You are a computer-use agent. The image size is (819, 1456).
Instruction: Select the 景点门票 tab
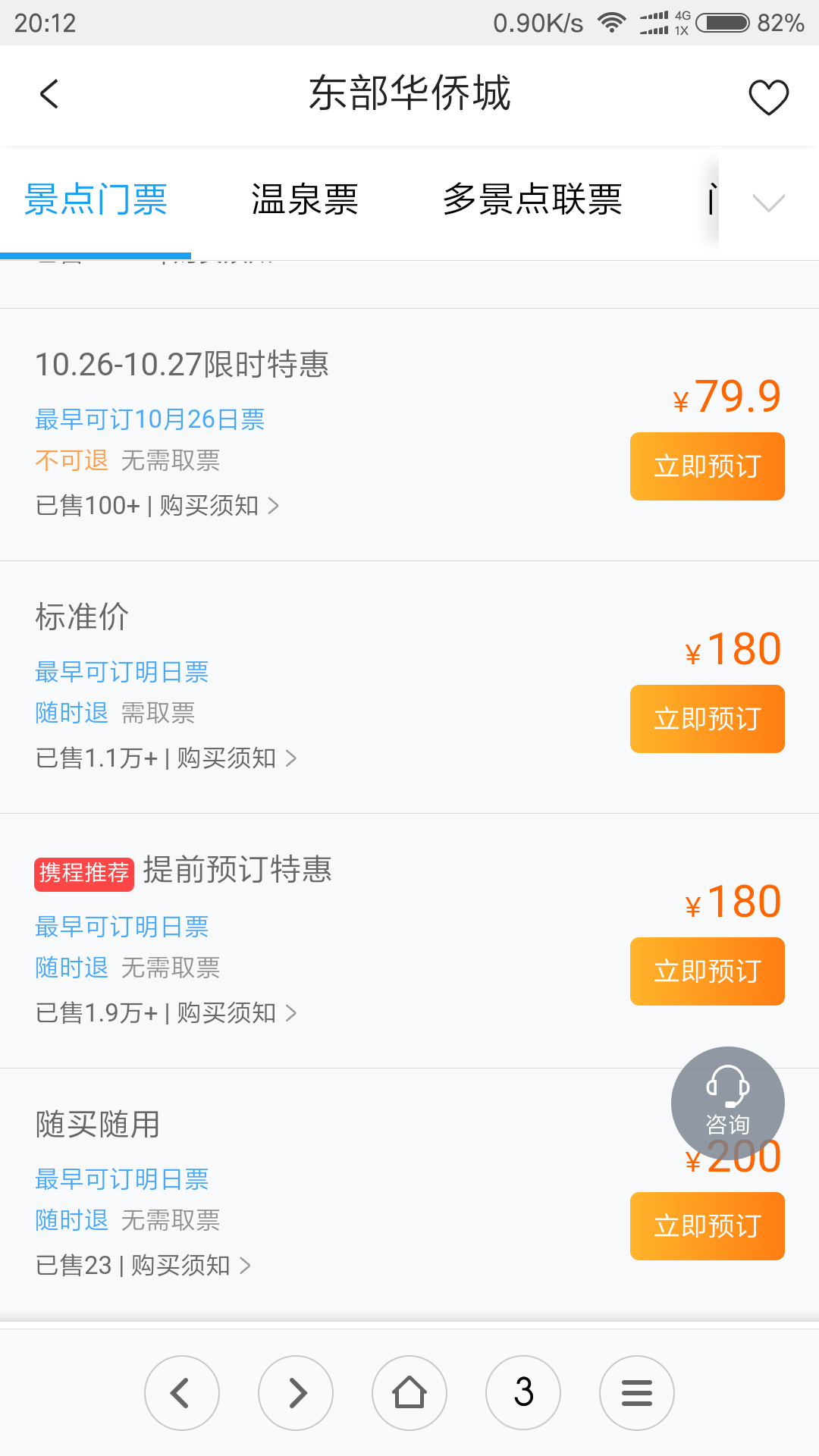click(96, 200)
